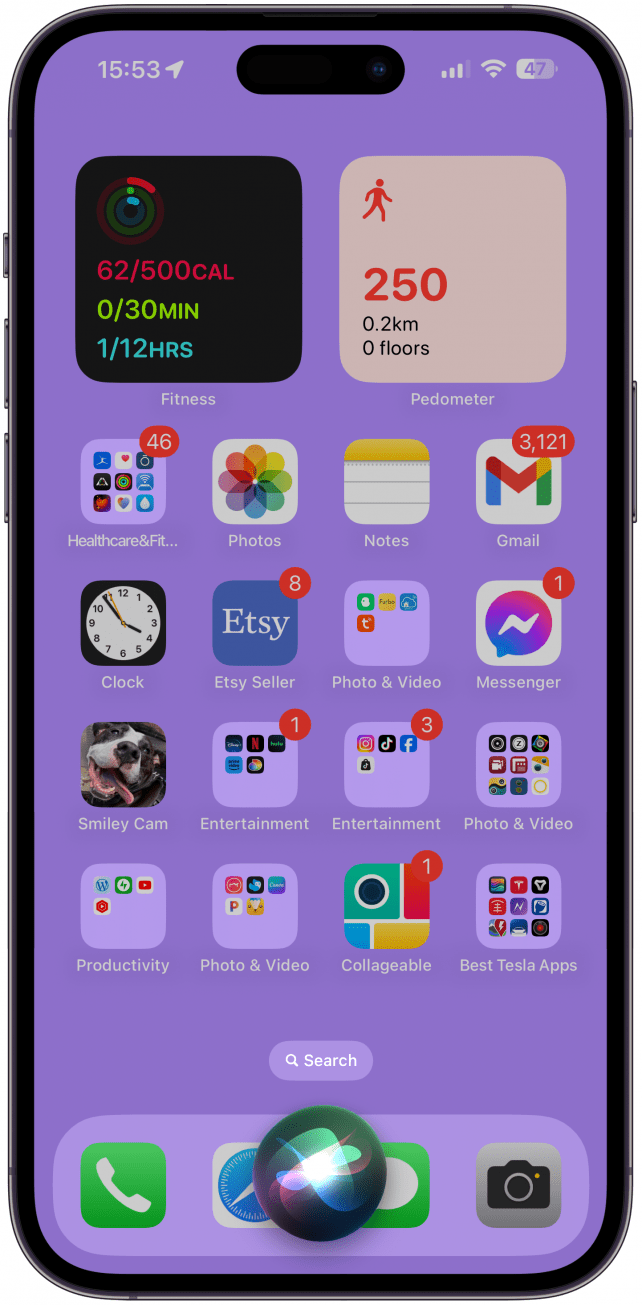This screenshot has width=642, height=1305.
Task: Open Entertainment folder with 3 notifications
Action: [387, 765]
